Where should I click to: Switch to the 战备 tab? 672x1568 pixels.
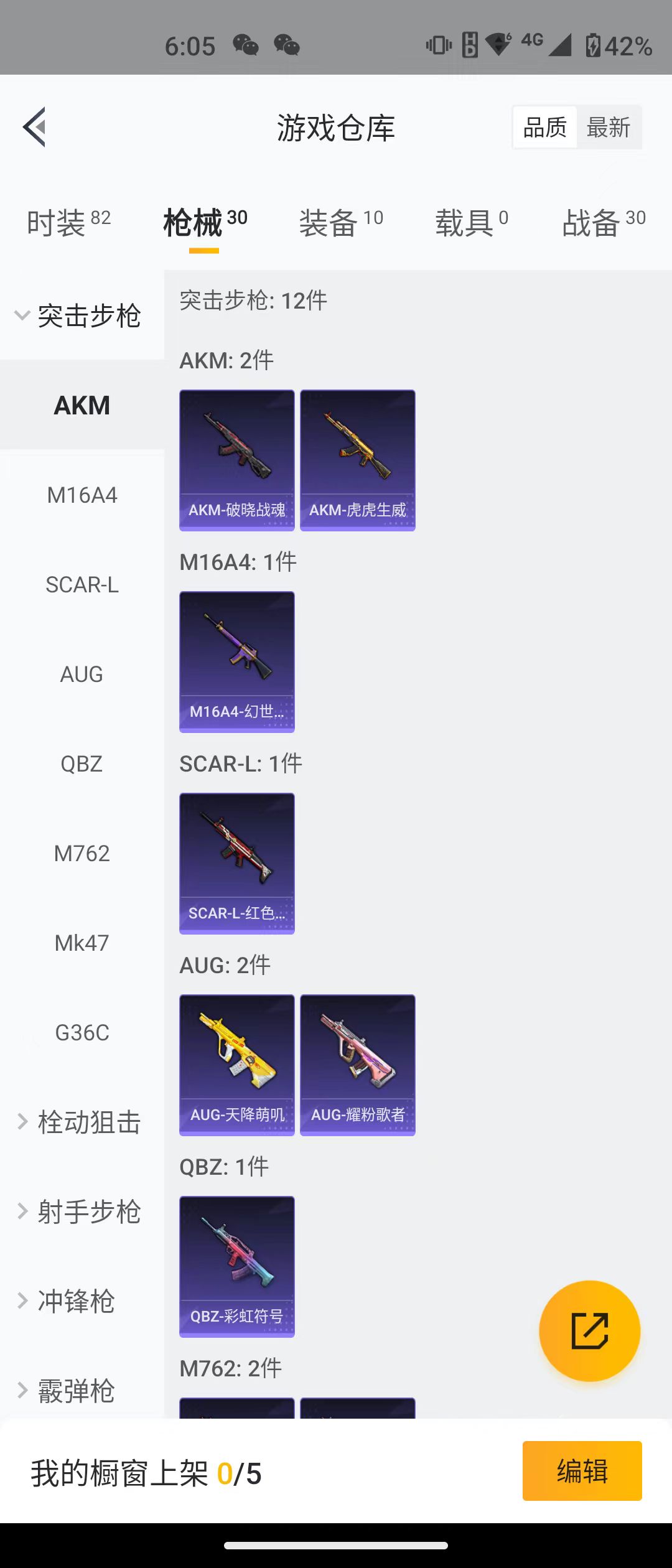coord(603,223)
